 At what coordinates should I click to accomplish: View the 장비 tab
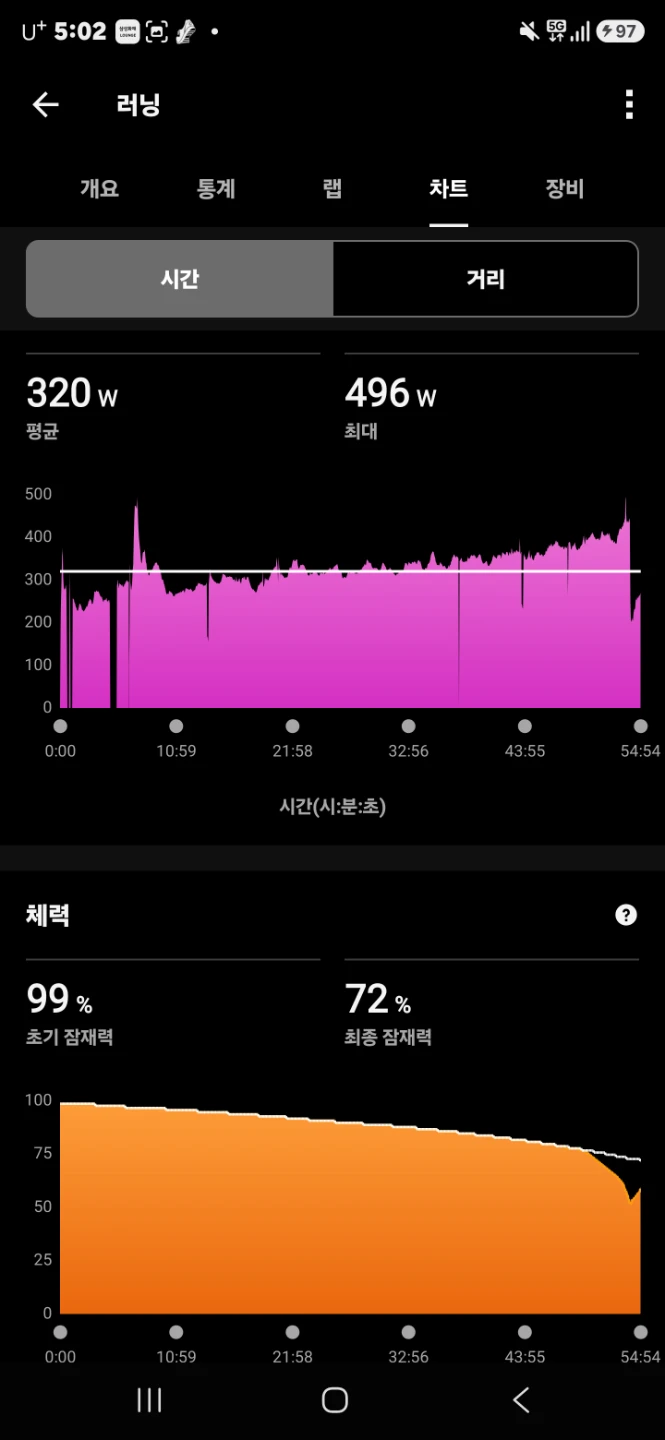pos(565,189)
